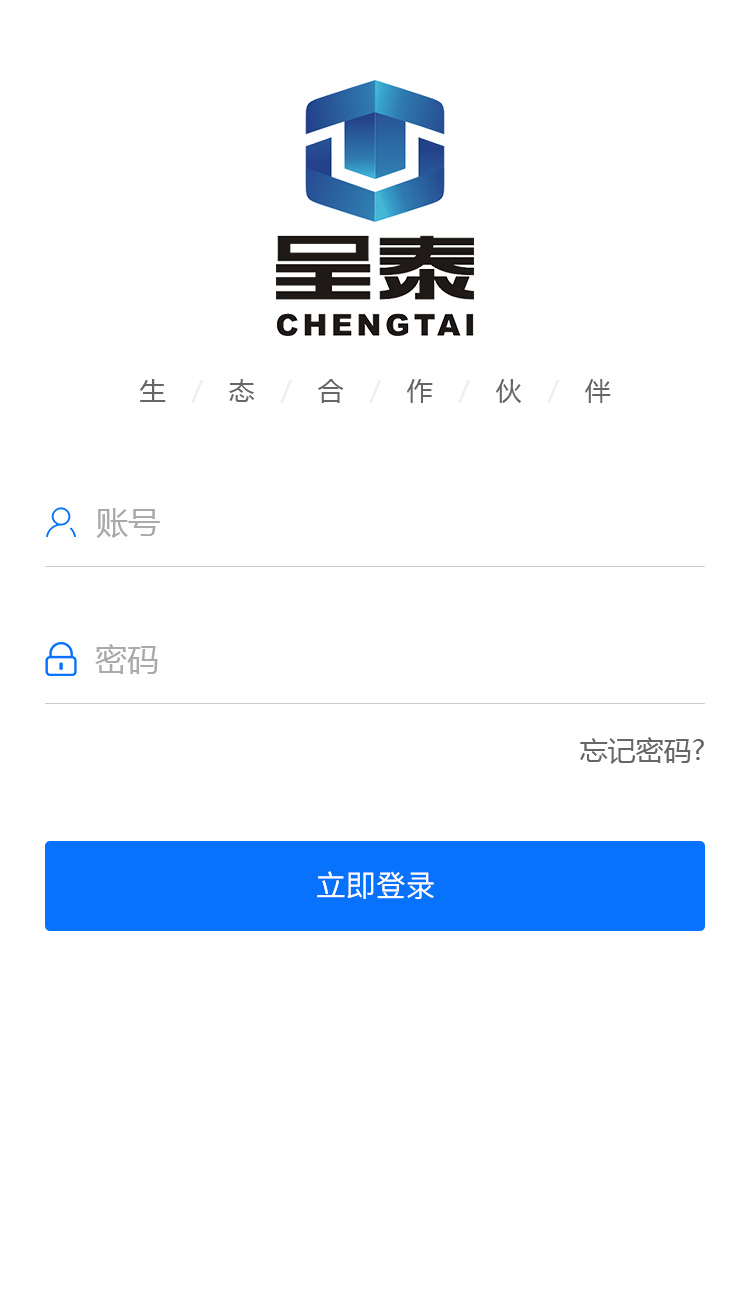This screenshot has height=1300, width=750.
Task: Tap the 立即登录 button
Action: [x=375, y=886]
